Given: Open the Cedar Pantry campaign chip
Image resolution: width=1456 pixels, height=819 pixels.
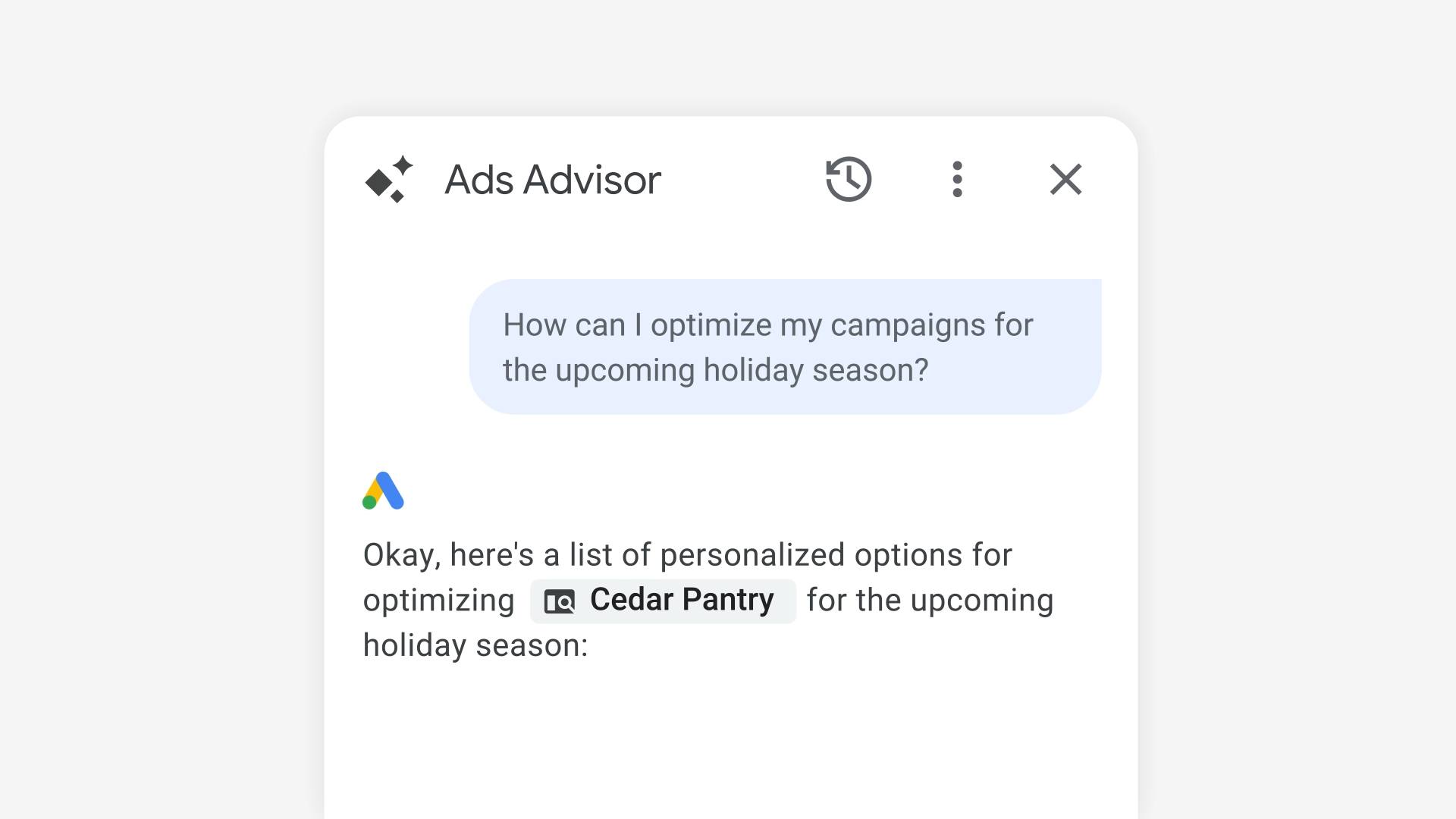Looking at the screenshot, I should pos(663,601).
